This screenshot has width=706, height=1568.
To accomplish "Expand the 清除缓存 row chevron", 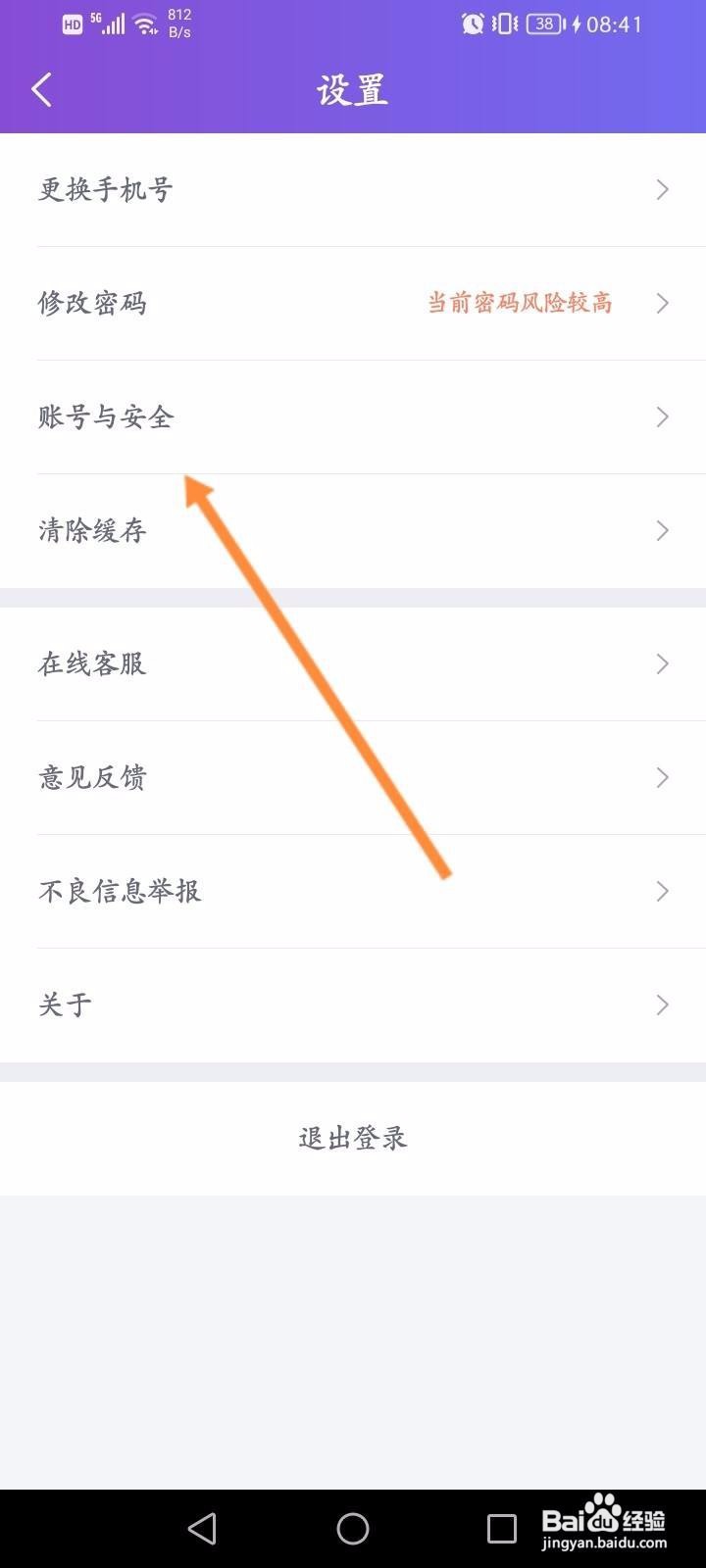I will point(663,530).
